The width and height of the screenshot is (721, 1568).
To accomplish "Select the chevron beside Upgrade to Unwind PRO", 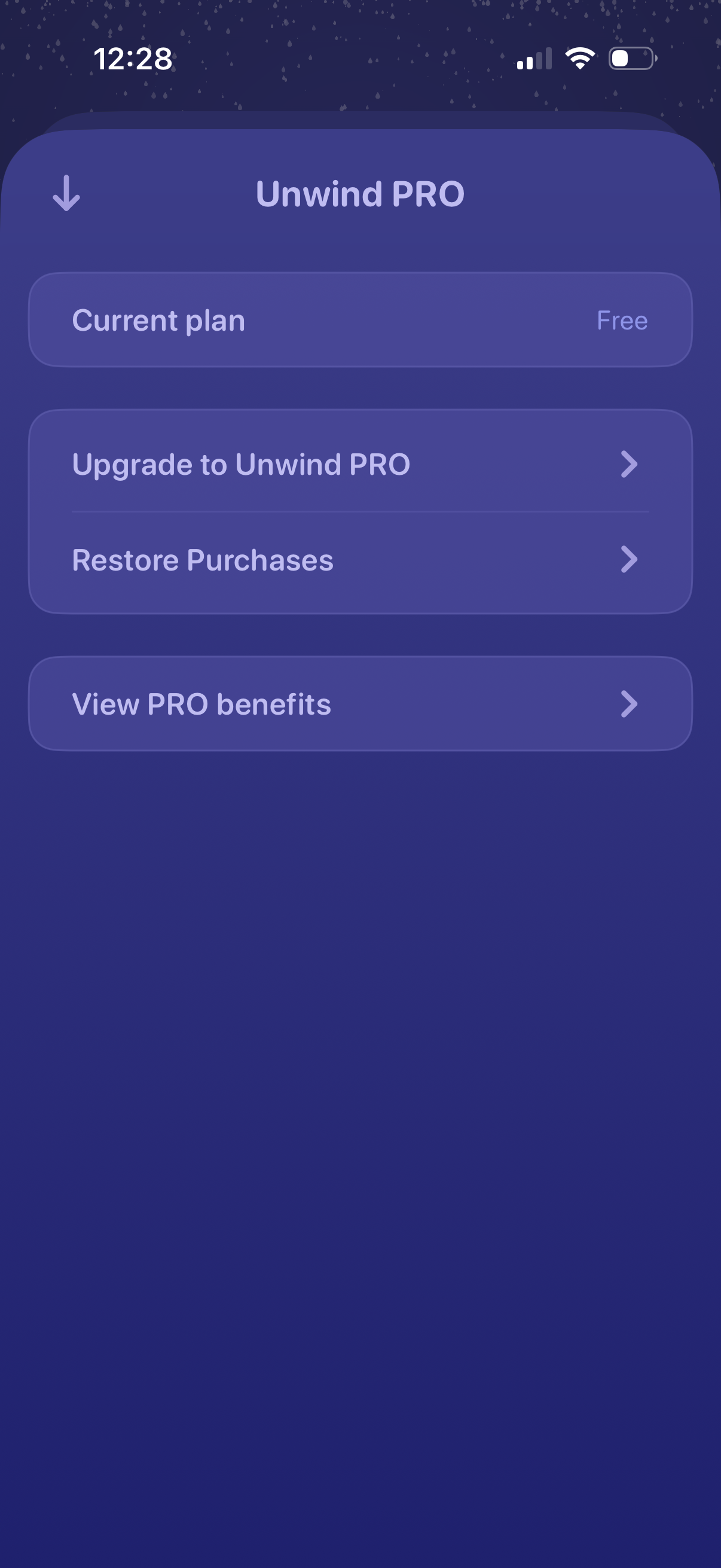I will [x=629, y=465].
